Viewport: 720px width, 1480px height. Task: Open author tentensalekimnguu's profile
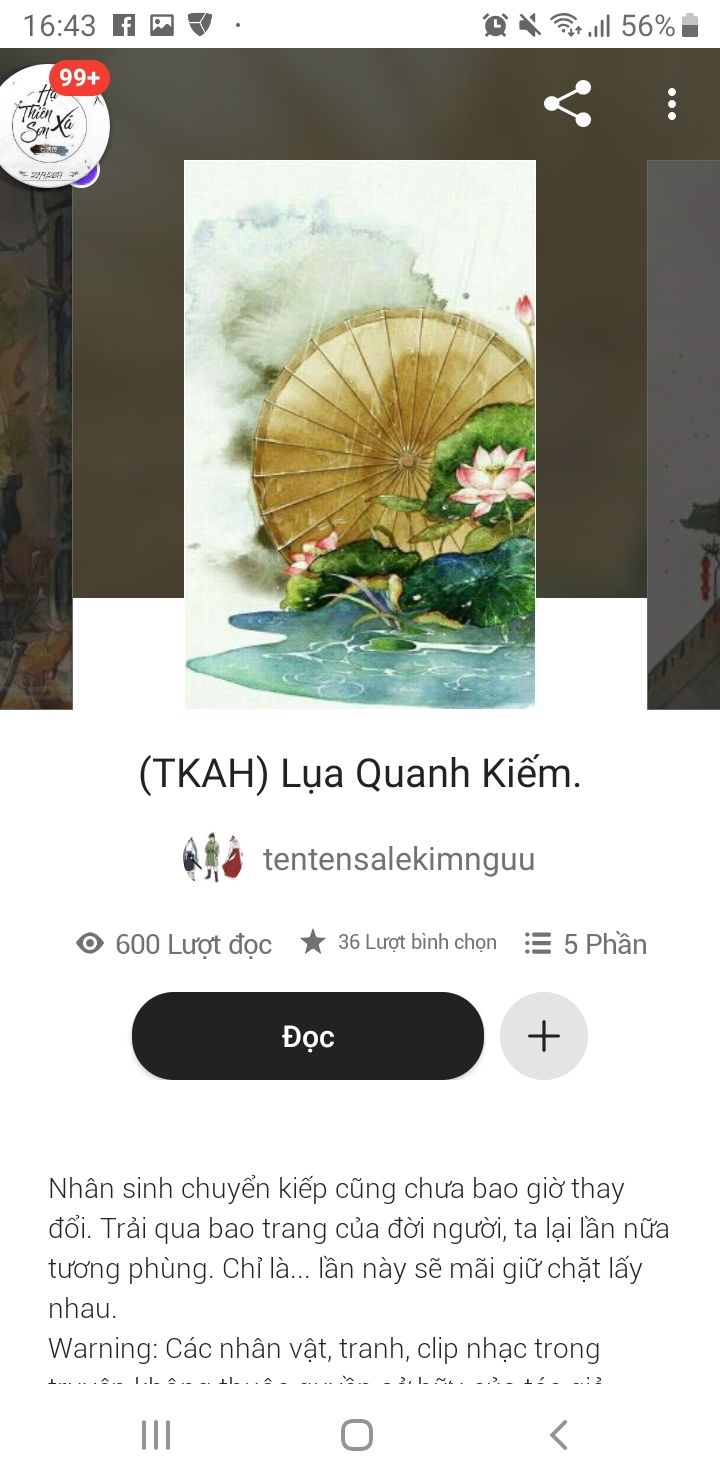[397, 859]
